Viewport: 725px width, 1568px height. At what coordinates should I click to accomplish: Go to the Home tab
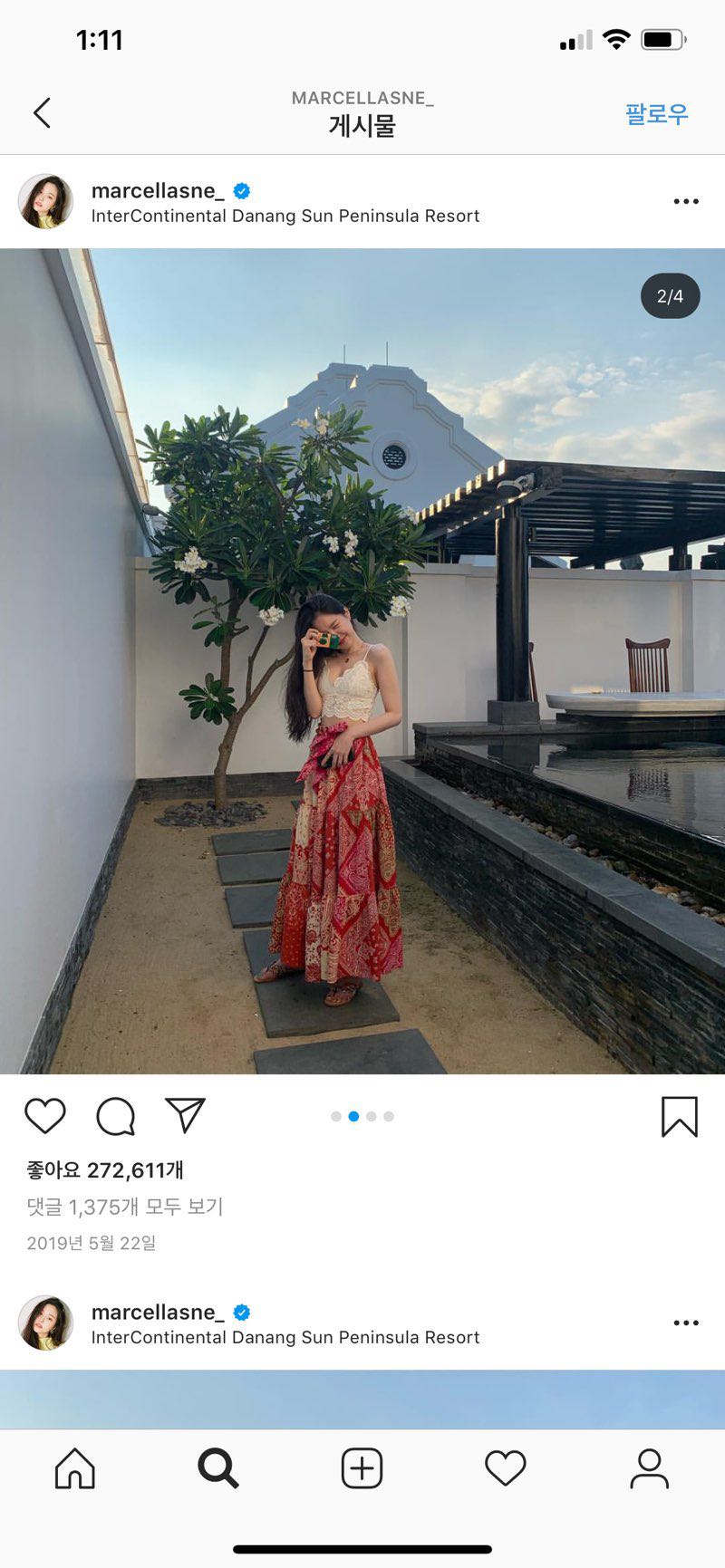75,1468
